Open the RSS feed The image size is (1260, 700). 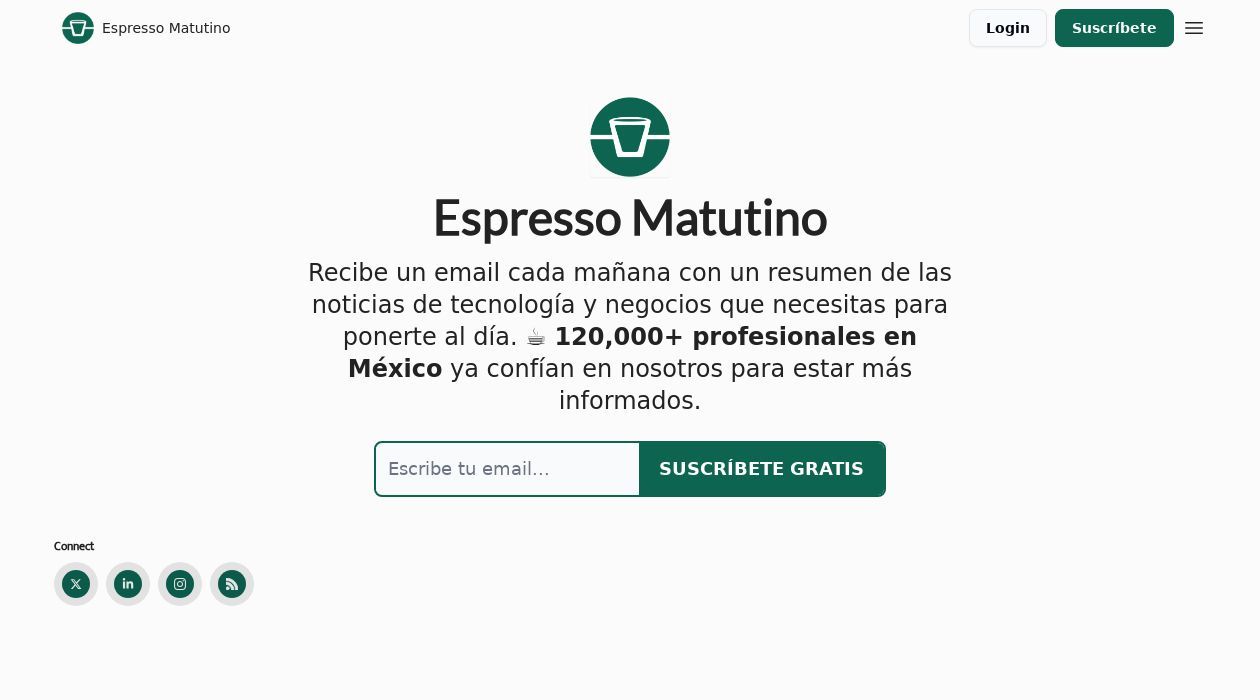(x=232, y=584)
